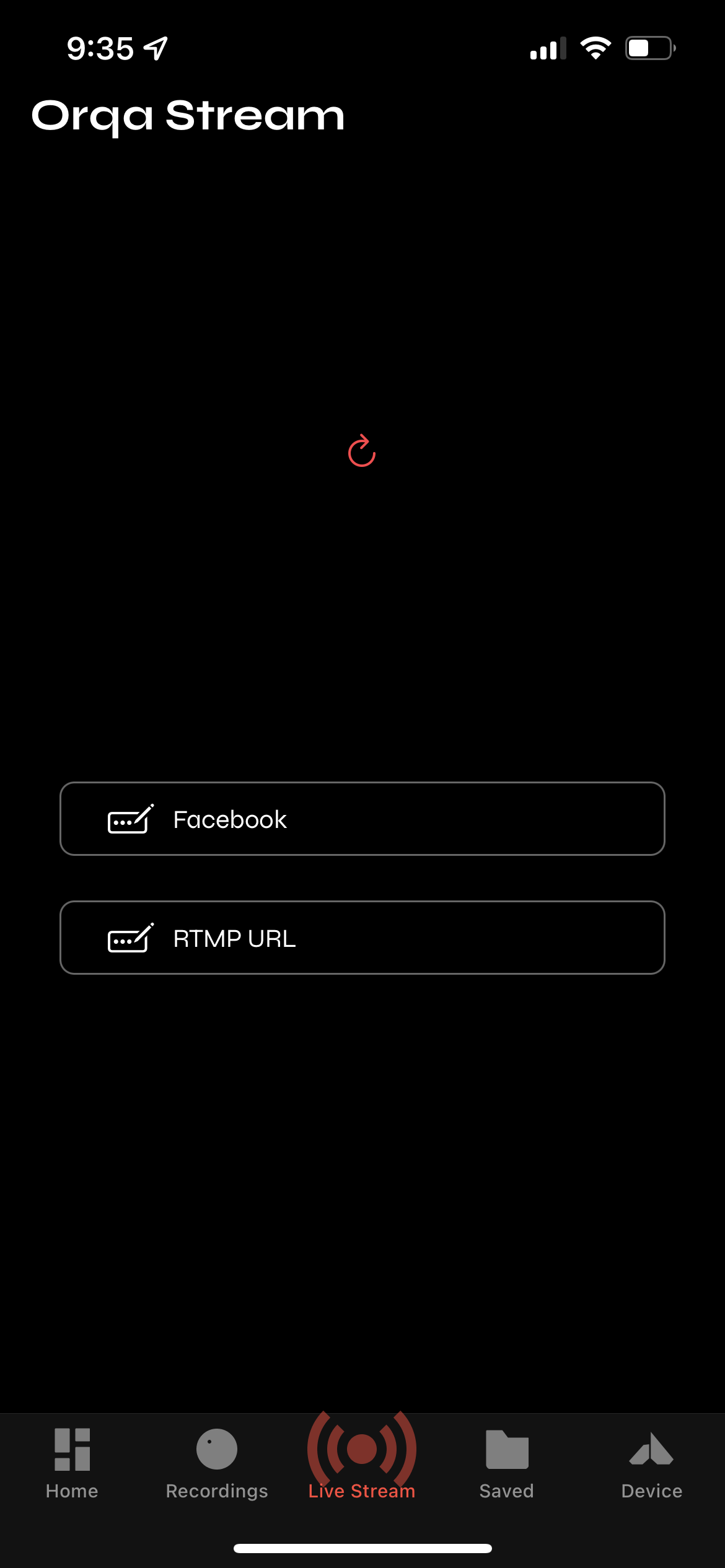Switch to the Saved tab

click(507, 1463)
